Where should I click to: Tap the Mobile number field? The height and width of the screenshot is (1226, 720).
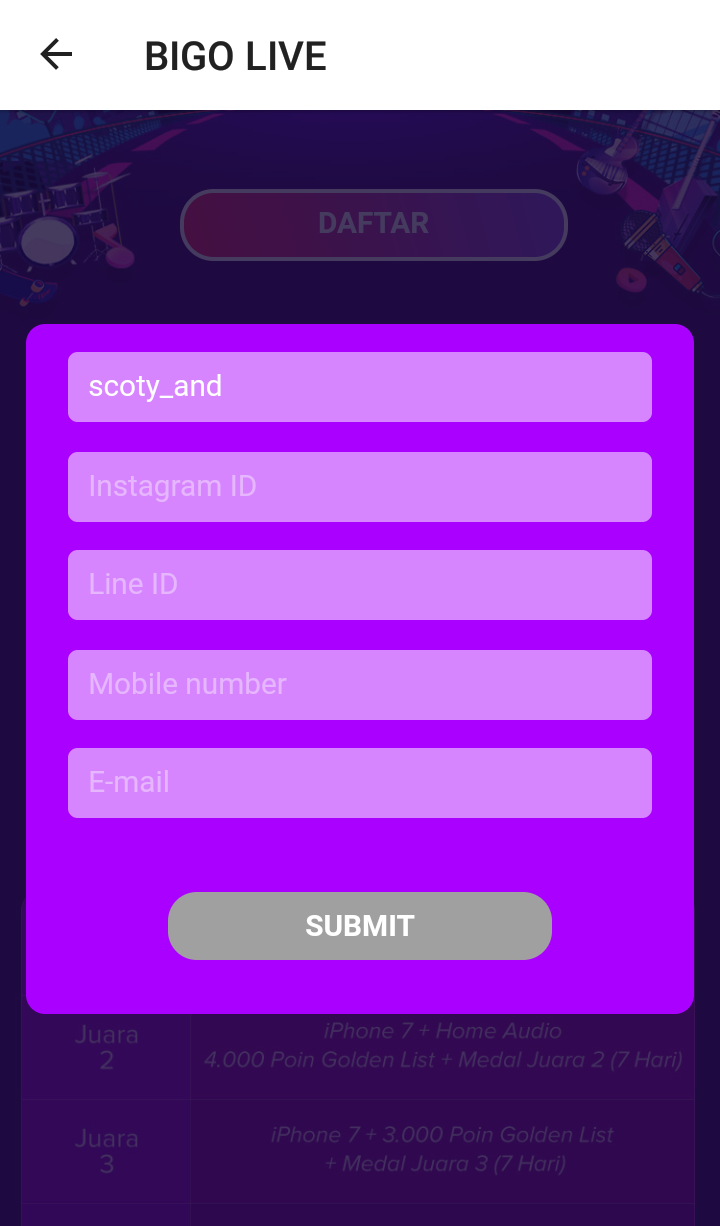tap(360, 685)
